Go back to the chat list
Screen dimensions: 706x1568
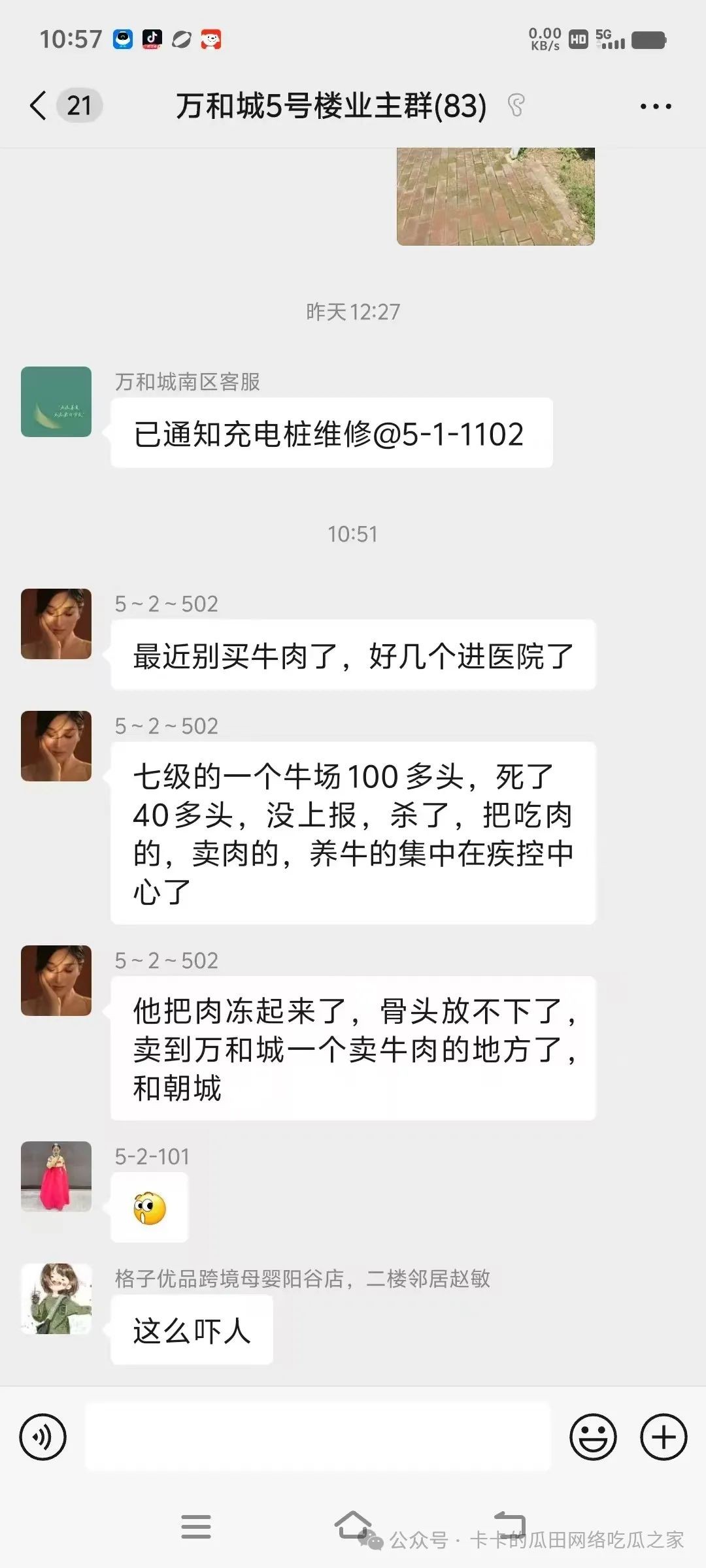(39, 106)
